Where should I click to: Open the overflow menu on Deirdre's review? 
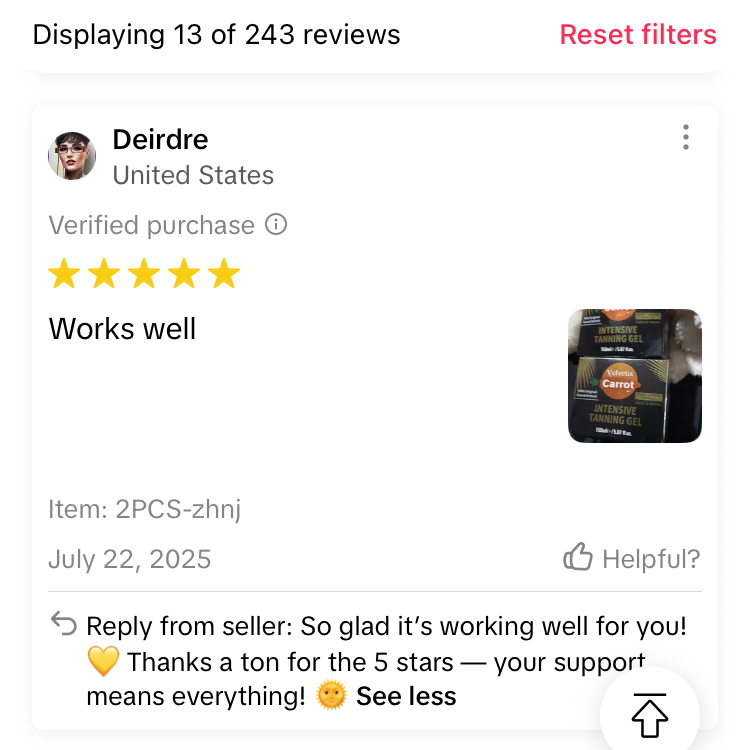click(x=685, y=138)
